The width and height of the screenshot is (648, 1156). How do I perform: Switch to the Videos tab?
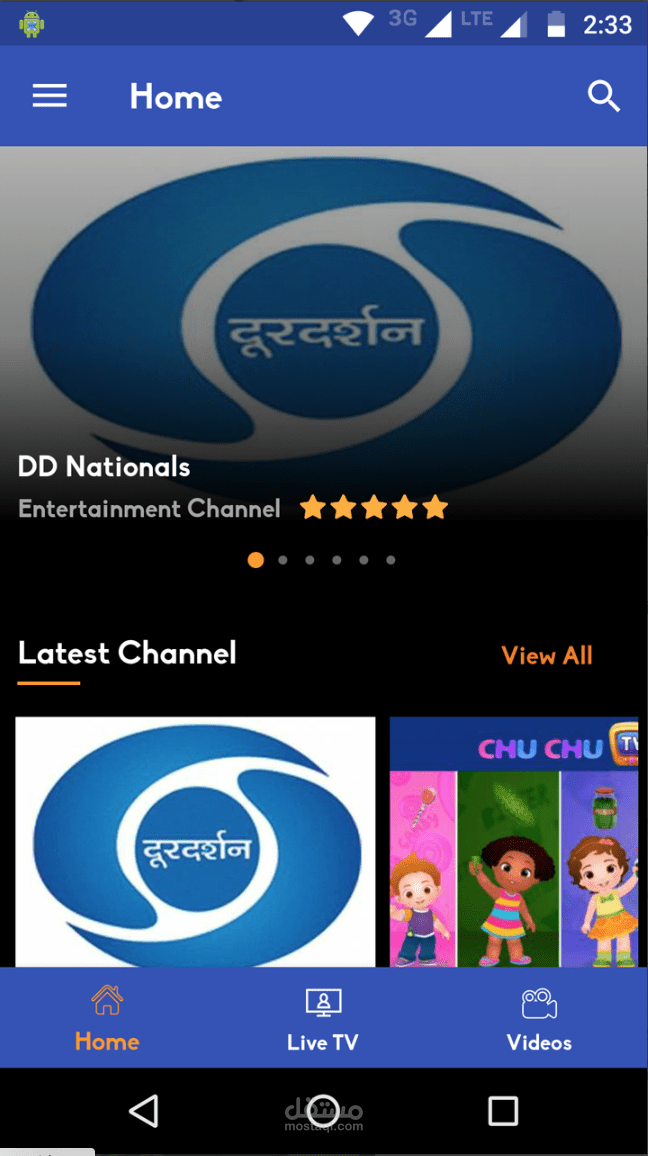pos(539,1018)
